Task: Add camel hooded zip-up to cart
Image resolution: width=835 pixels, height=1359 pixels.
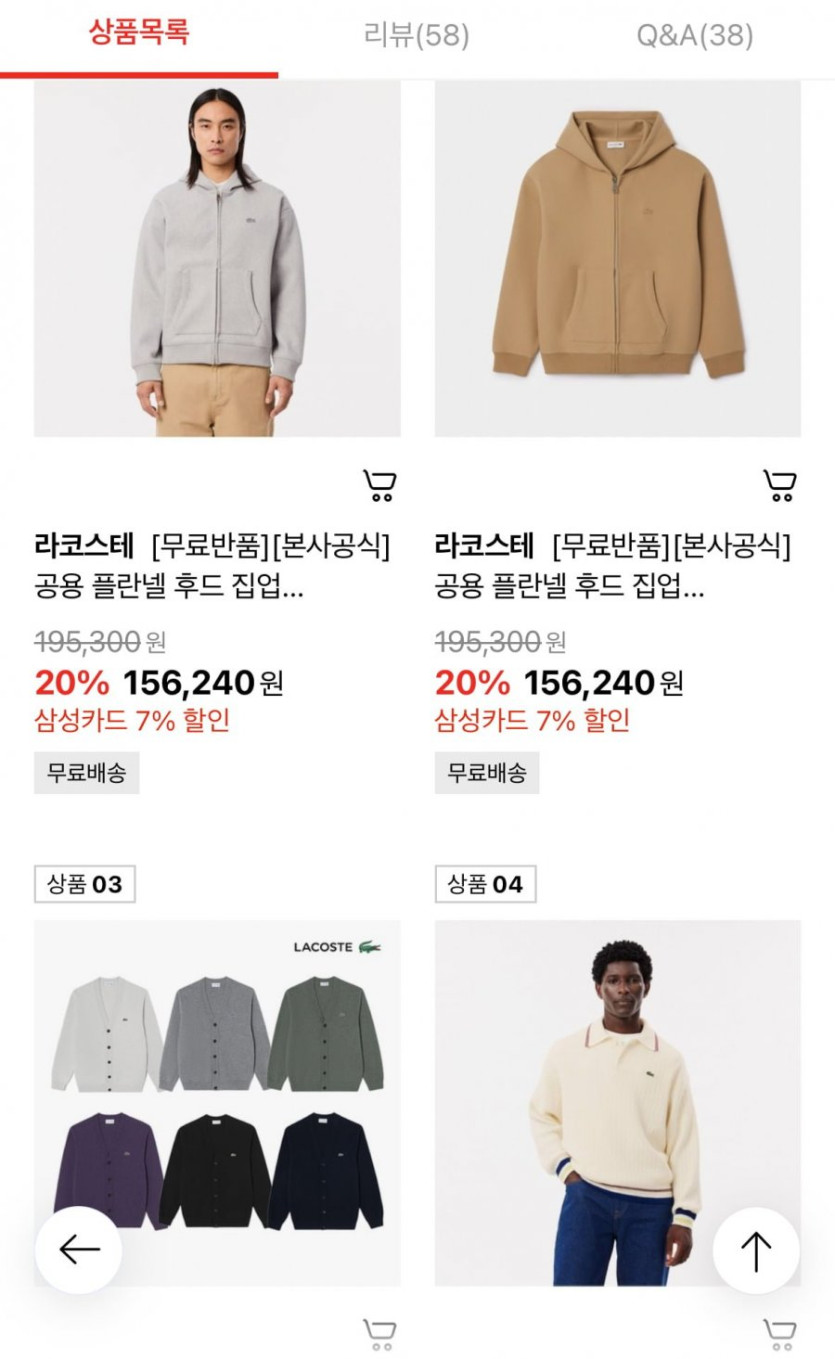Action: tap(779, 486)
